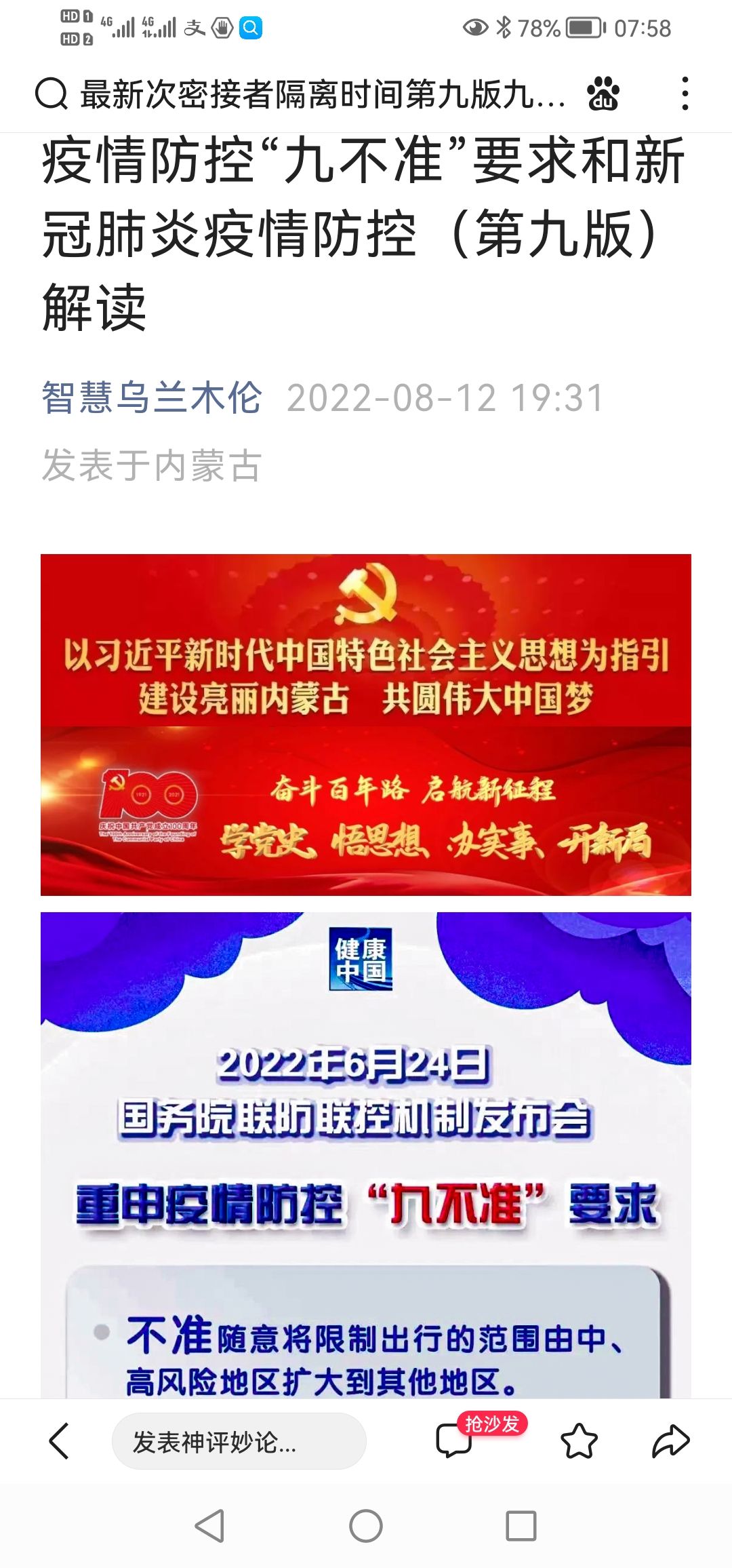Viewport: 732px width, 1568px height.
Task: Open the author page 智慧乌兰木伦
Action: point(151,397)
